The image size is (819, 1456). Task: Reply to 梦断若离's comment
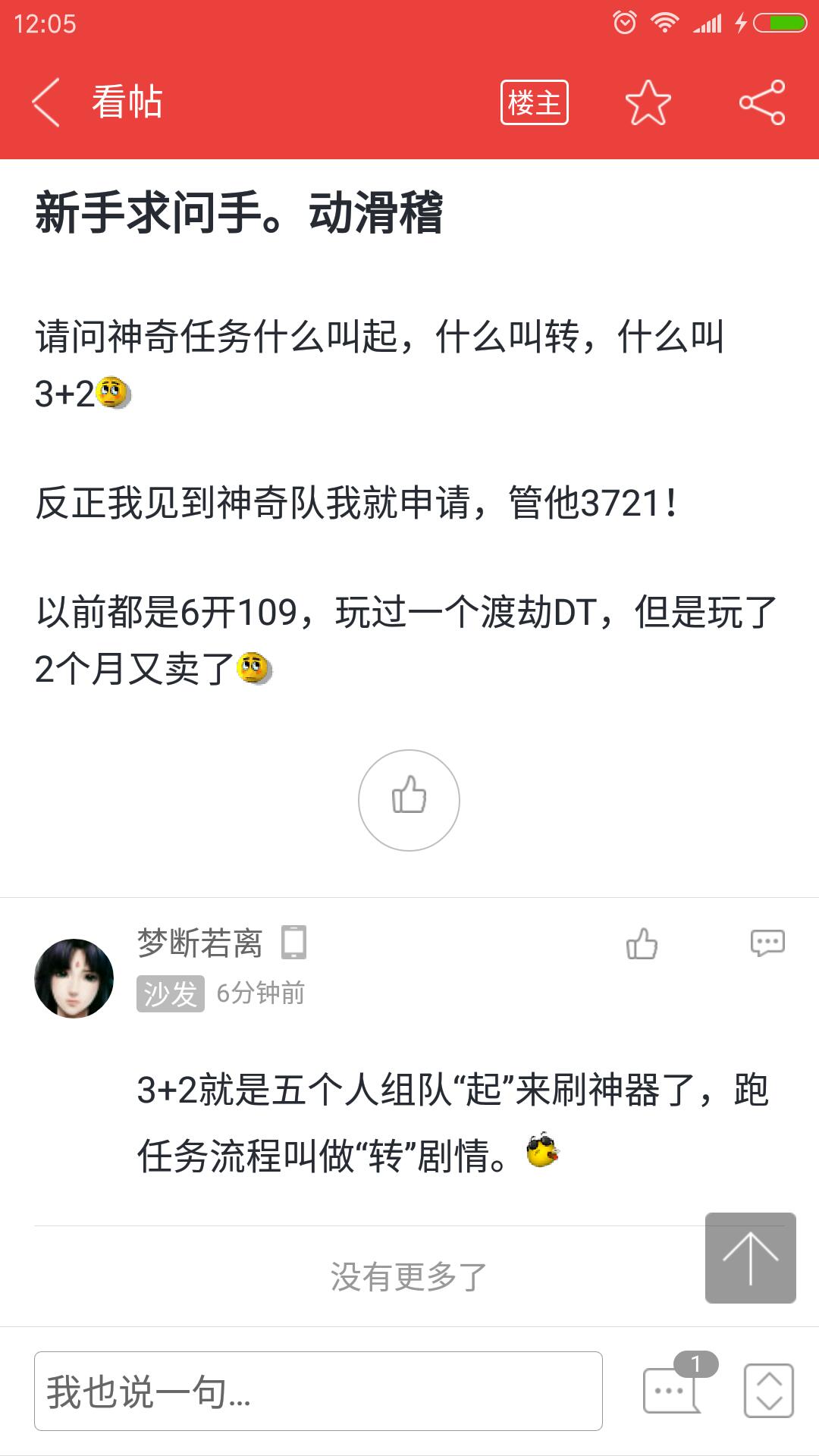coord(767,943)
